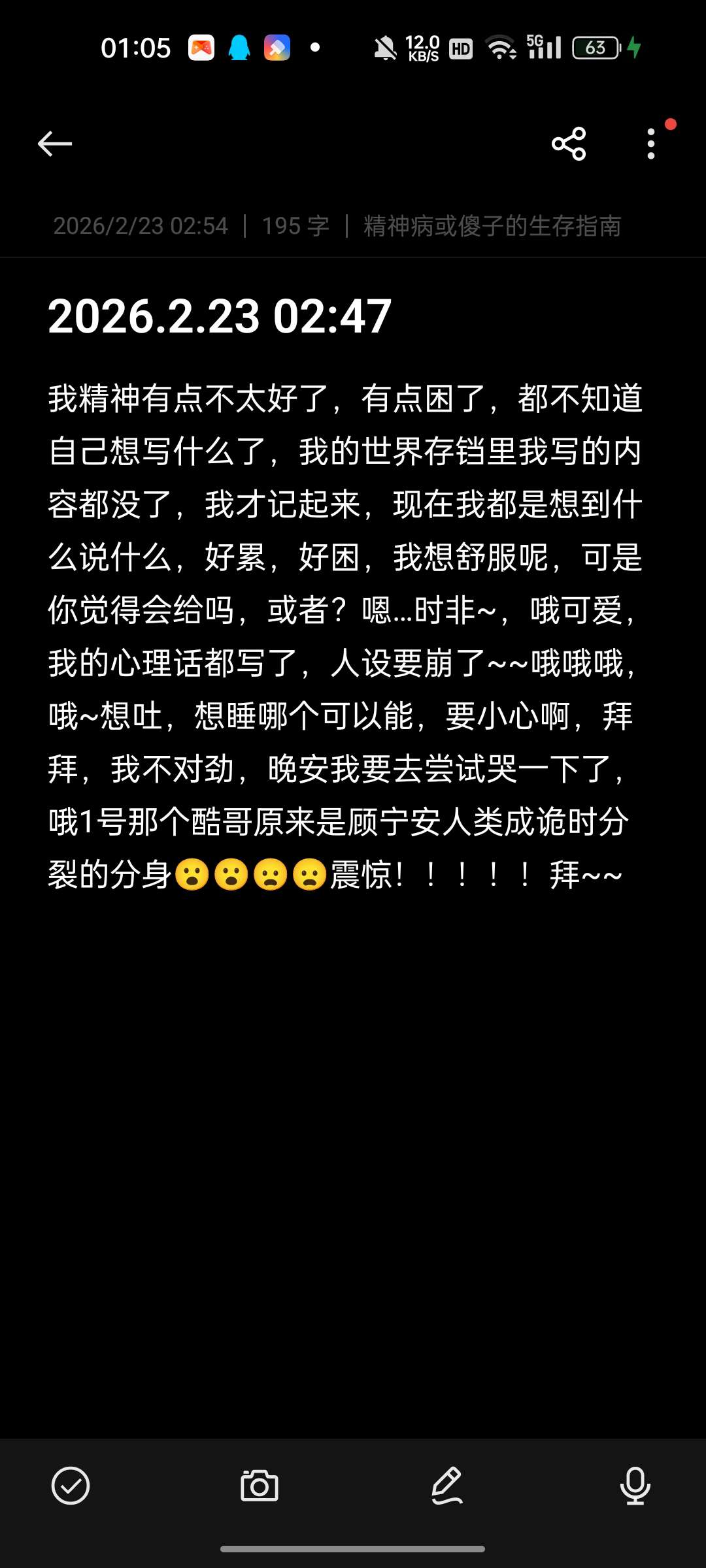The image size is (706, 1568).
Task: Open the three-dot overflow menu
Action: pos(651,144)
